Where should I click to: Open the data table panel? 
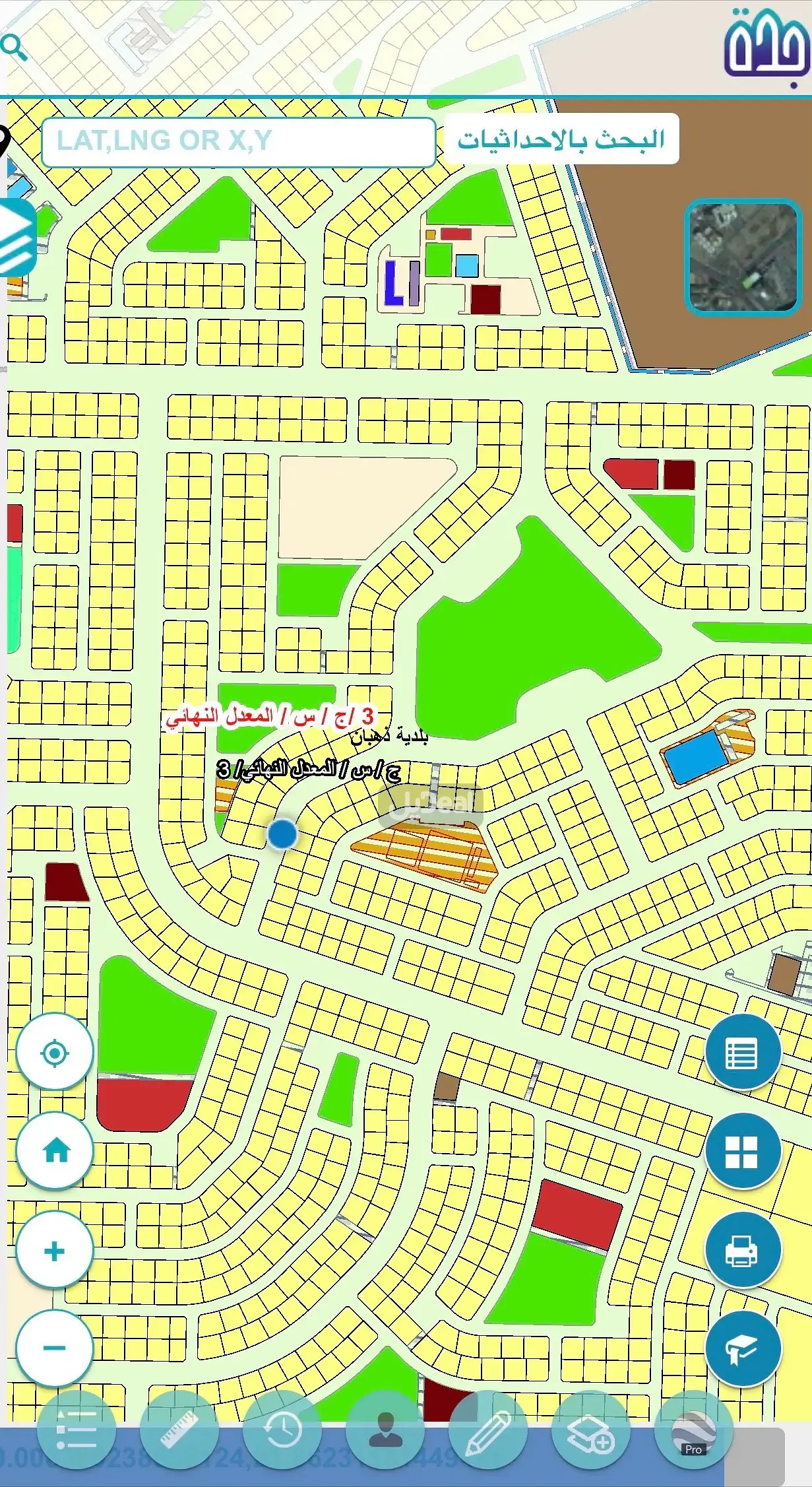pyautogui.click(x=743, y=1052)
